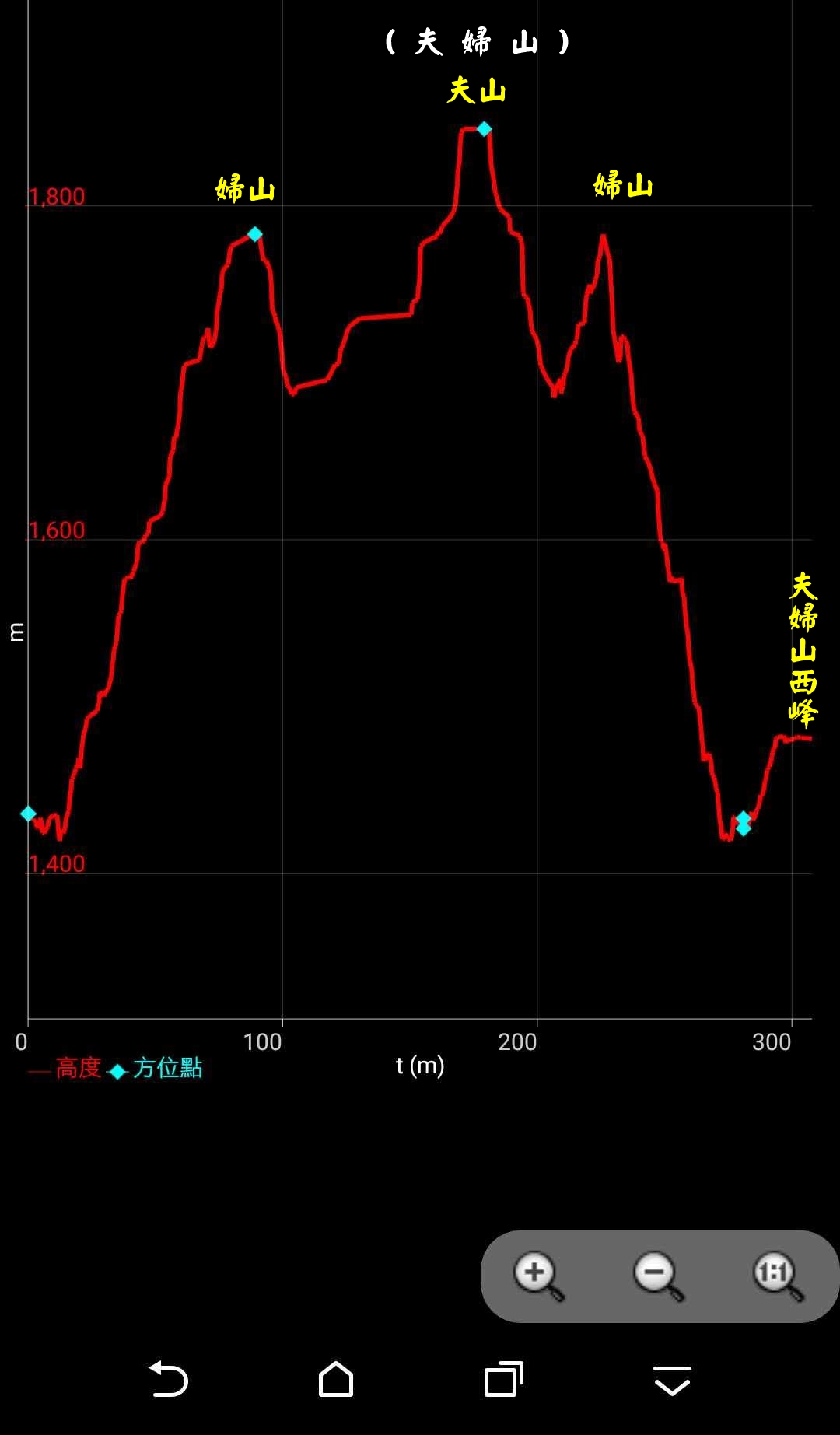
Task: Open recent apps
Action: [x=504, y=1379]
